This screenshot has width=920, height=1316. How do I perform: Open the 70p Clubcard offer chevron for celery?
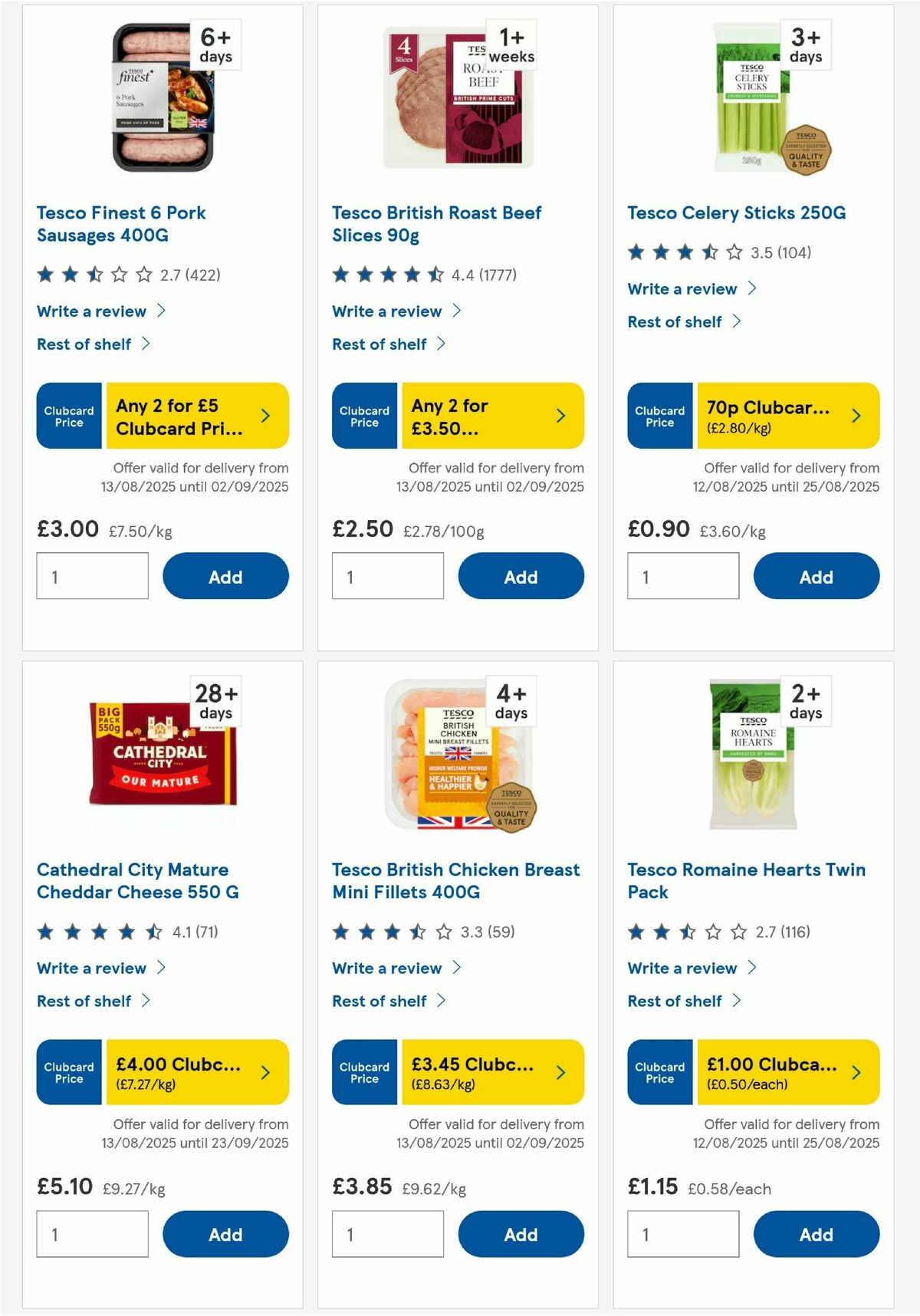pos(856,415)
